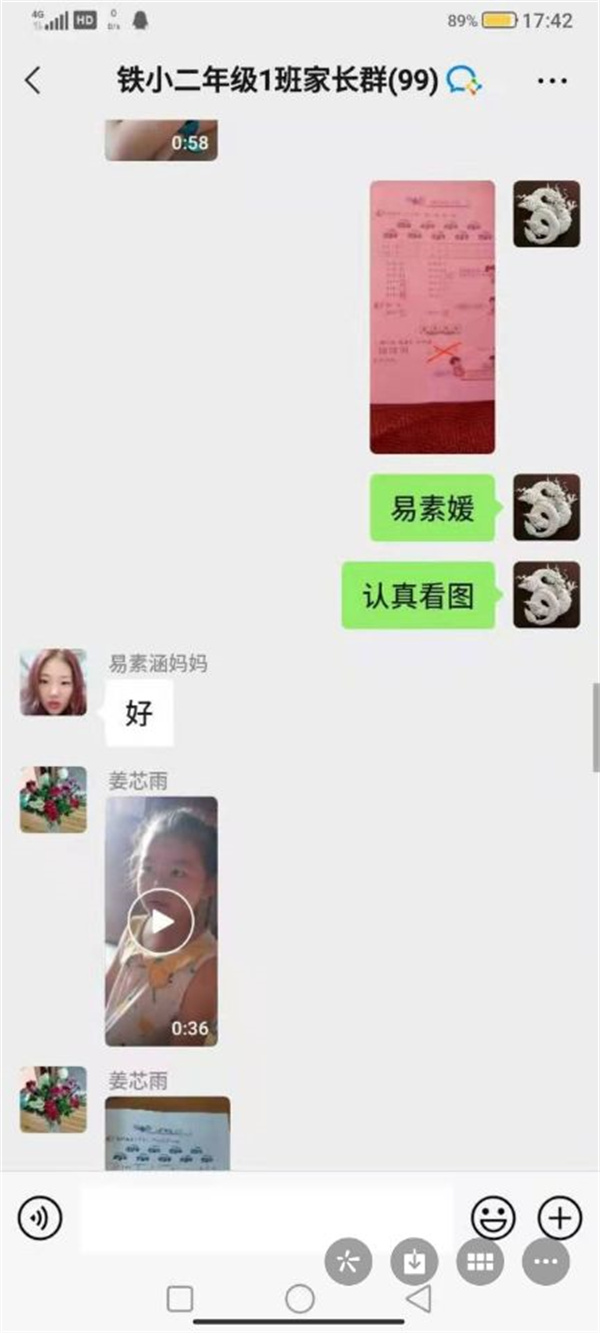
Task: Open the emoji picker
Action: pyautogui.click(x=493, y=1218)
